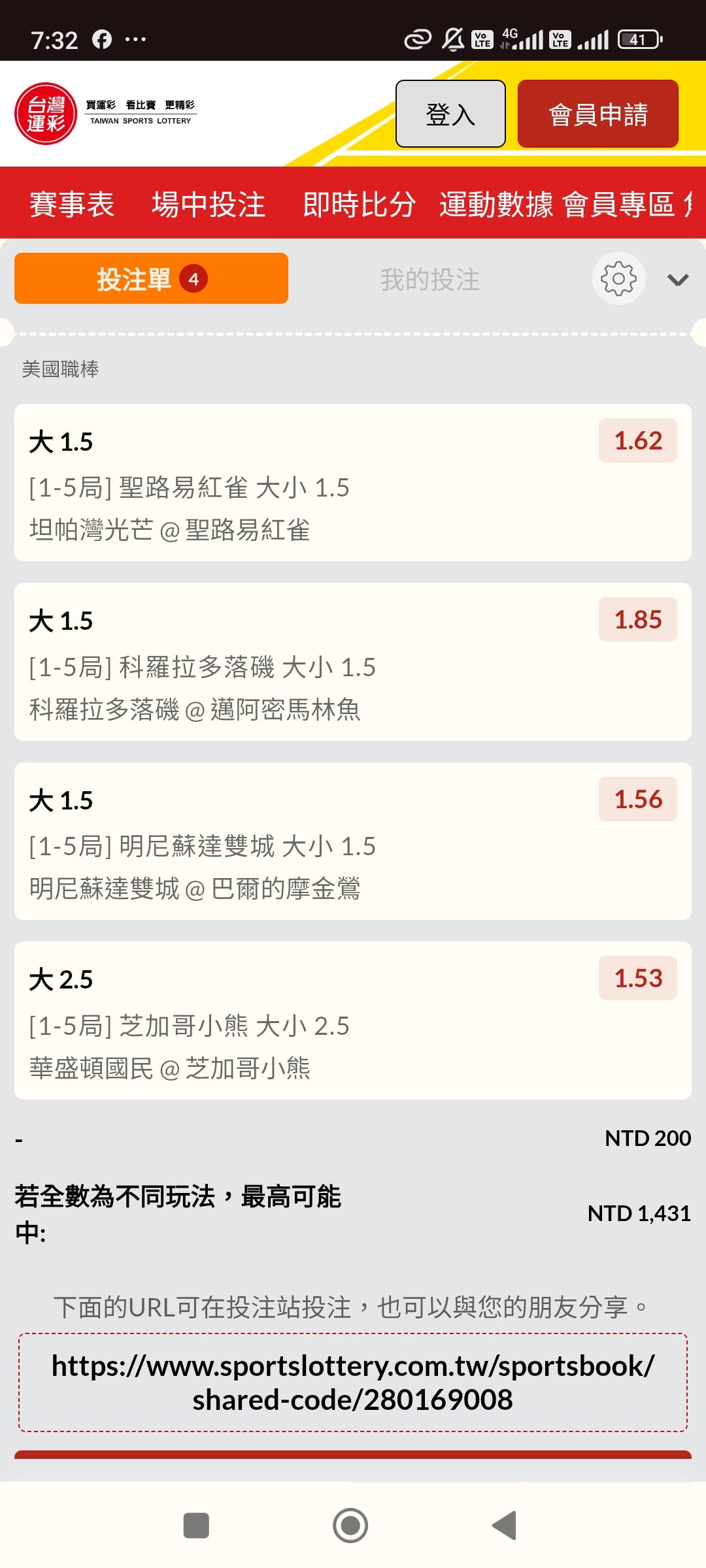Tap 1.56 odds for 明尼蘇達雙城 bet
Viewport: 706px width, 1568px height.
[x=637, y=800]
